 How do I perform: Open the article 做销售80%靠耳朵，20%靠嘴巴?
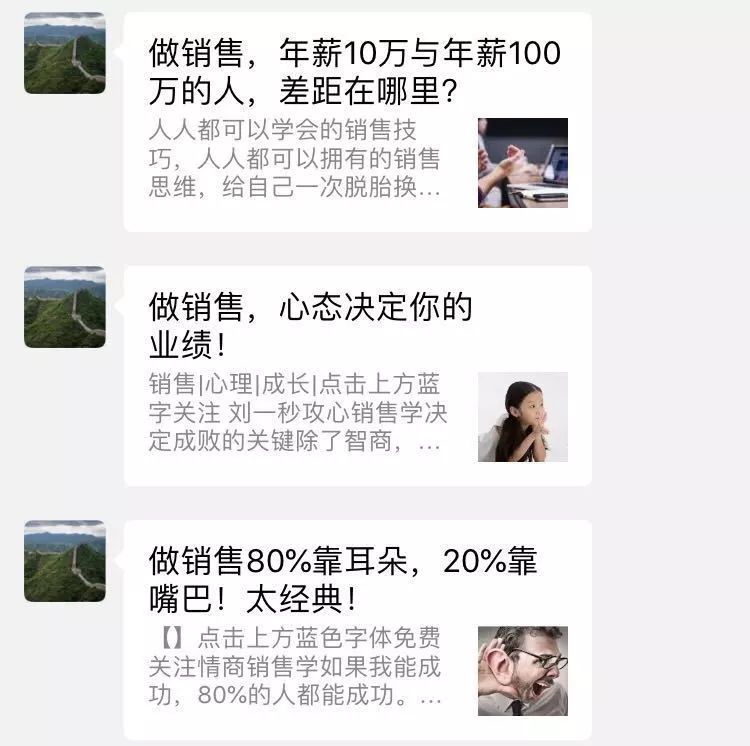click(356, 629)
